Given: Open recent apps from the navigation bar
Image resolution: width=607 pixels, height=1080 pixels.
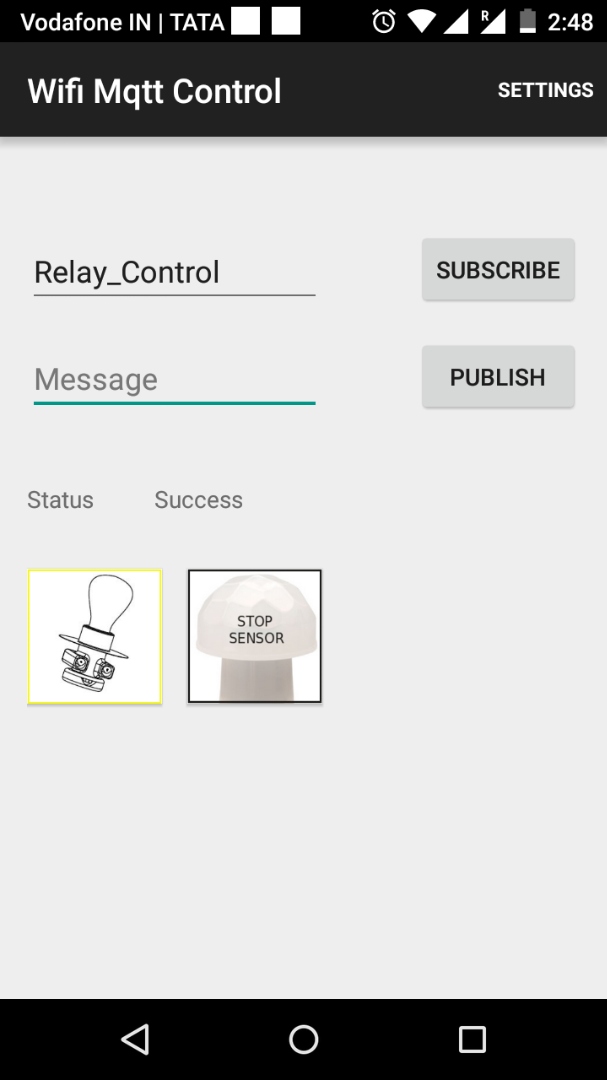Looking at the screenshot, I should [x=471, y=1039].
